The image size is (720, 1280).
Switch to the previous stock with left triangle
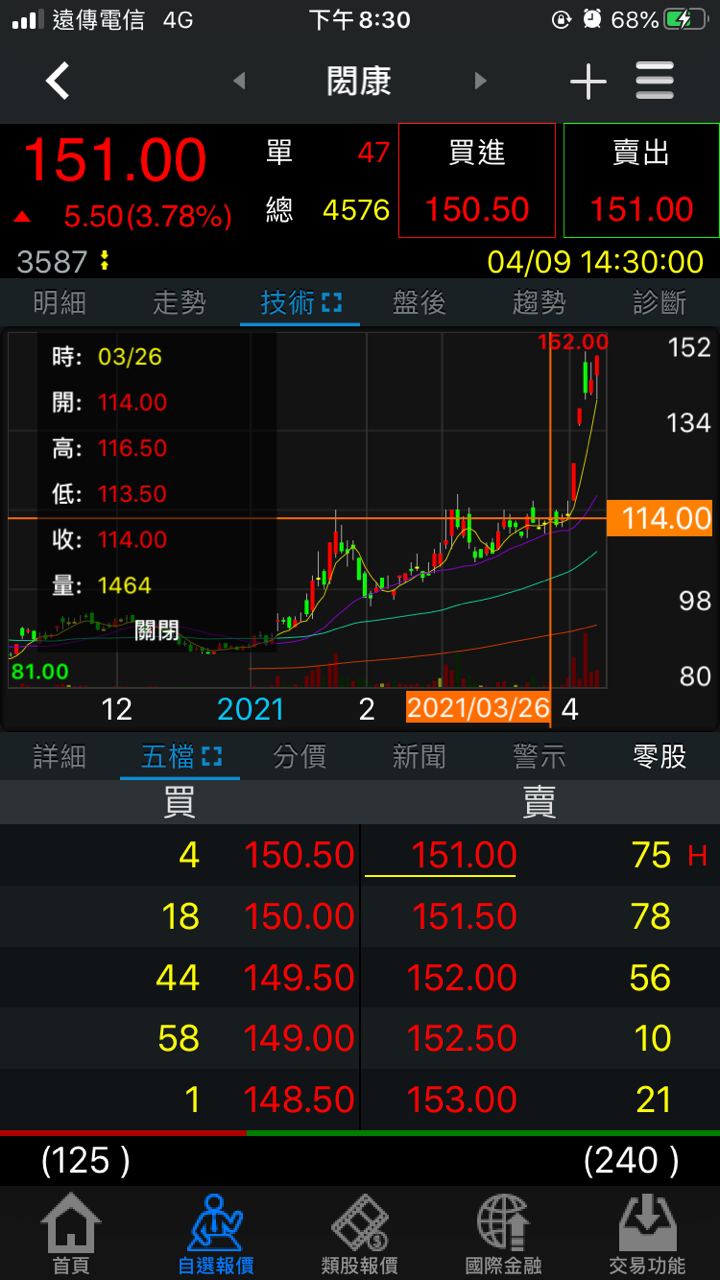coord(239,81)
